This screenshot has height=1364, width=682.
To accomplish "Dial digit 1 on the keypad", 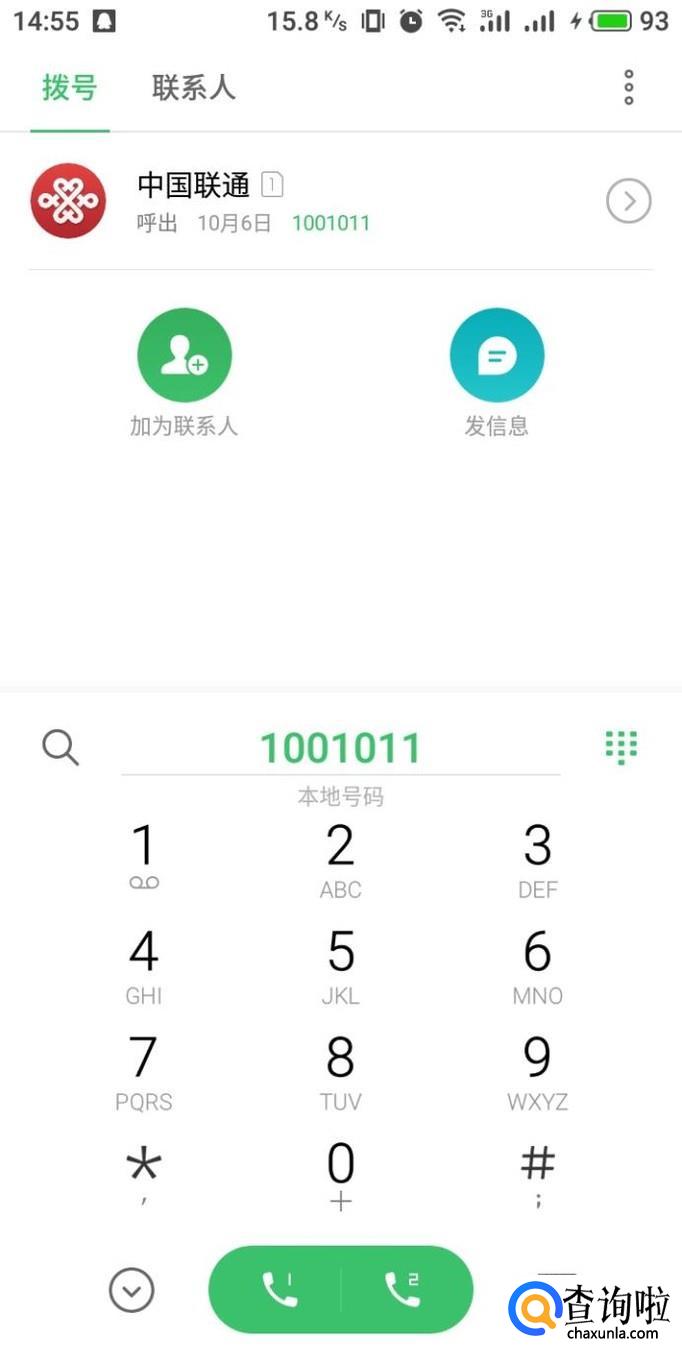I will [x=144, y=856].
